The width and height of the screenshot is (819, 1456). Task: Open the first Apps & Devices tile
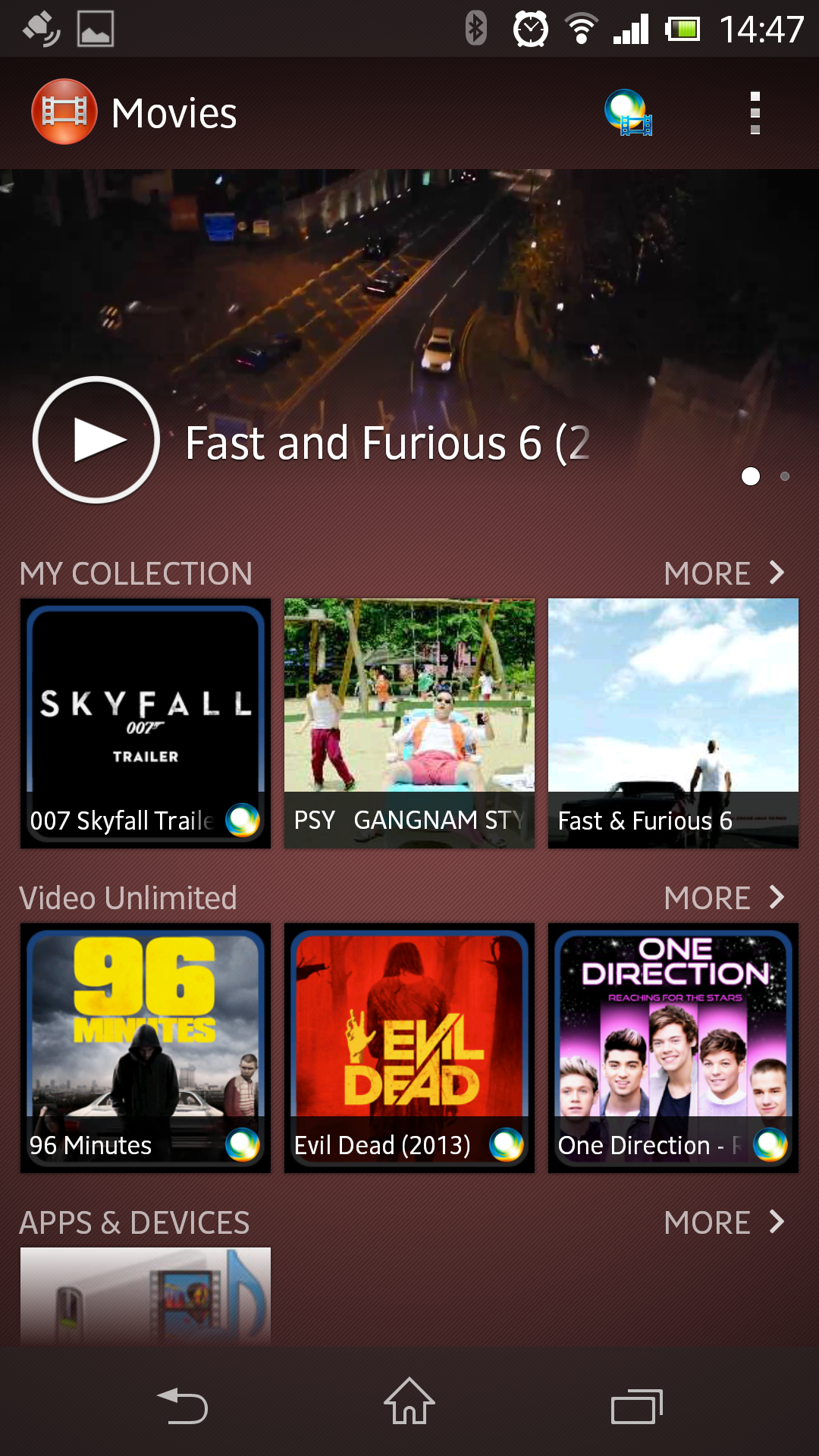[146, 1297]
